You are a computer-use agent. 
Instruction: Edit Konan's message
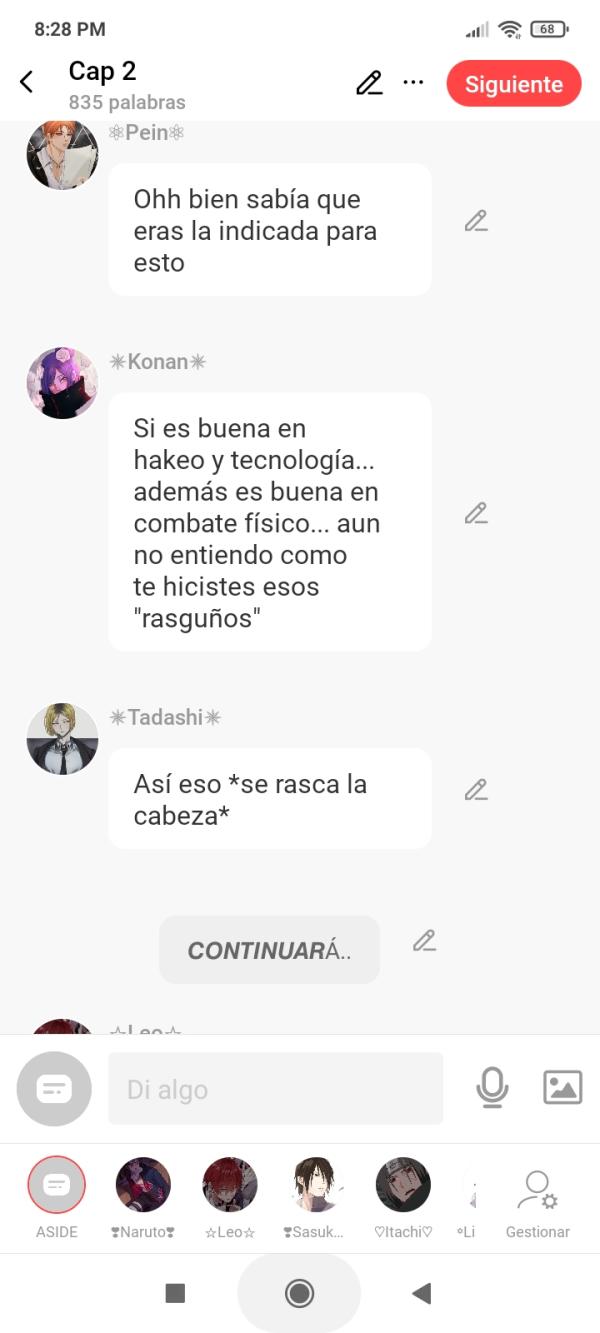tap(476, 514)
